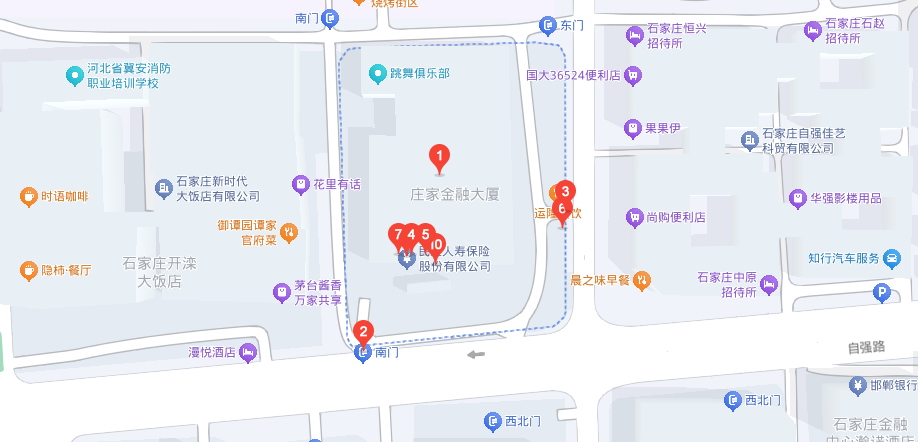Viewport: 918px width, 442px height.
Task: Tap red pin number 7
Action: [398, 235]
